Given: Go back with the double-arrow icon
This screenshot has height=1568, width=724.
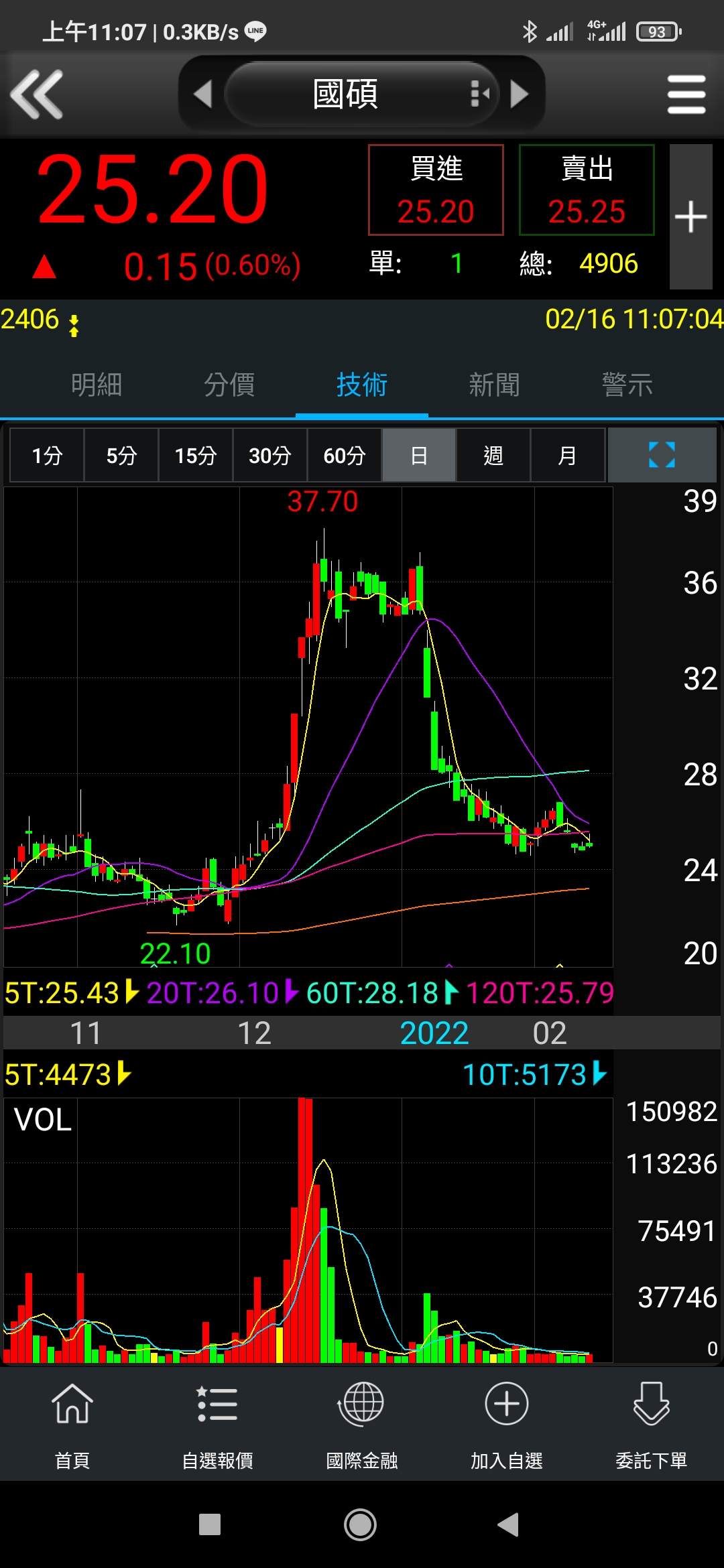Looking at the screenshot, I should click(x=37, y=94).
